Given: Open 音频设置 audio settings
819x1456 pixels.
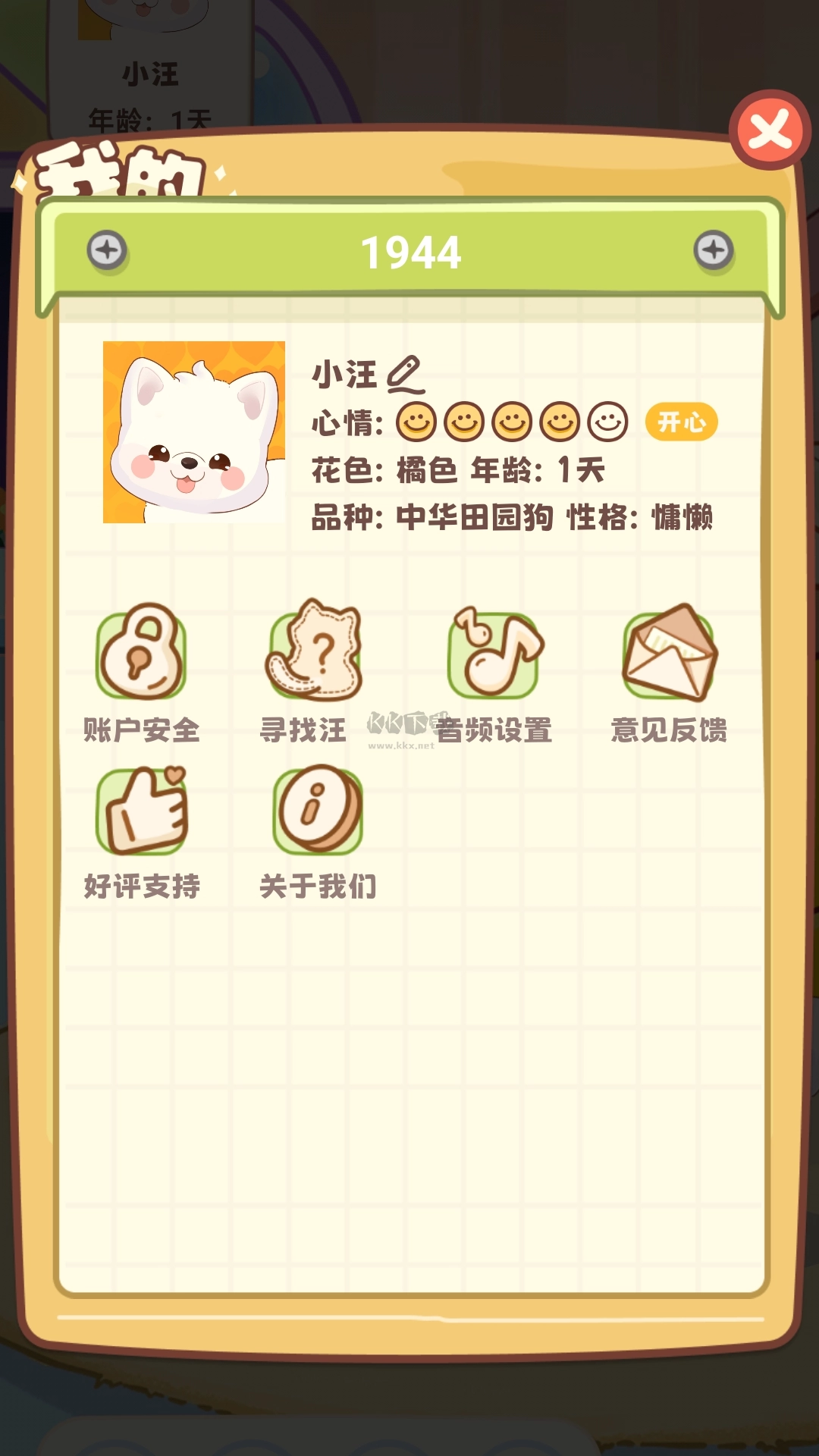Looking at the screenshot, I should pos(493,654).
